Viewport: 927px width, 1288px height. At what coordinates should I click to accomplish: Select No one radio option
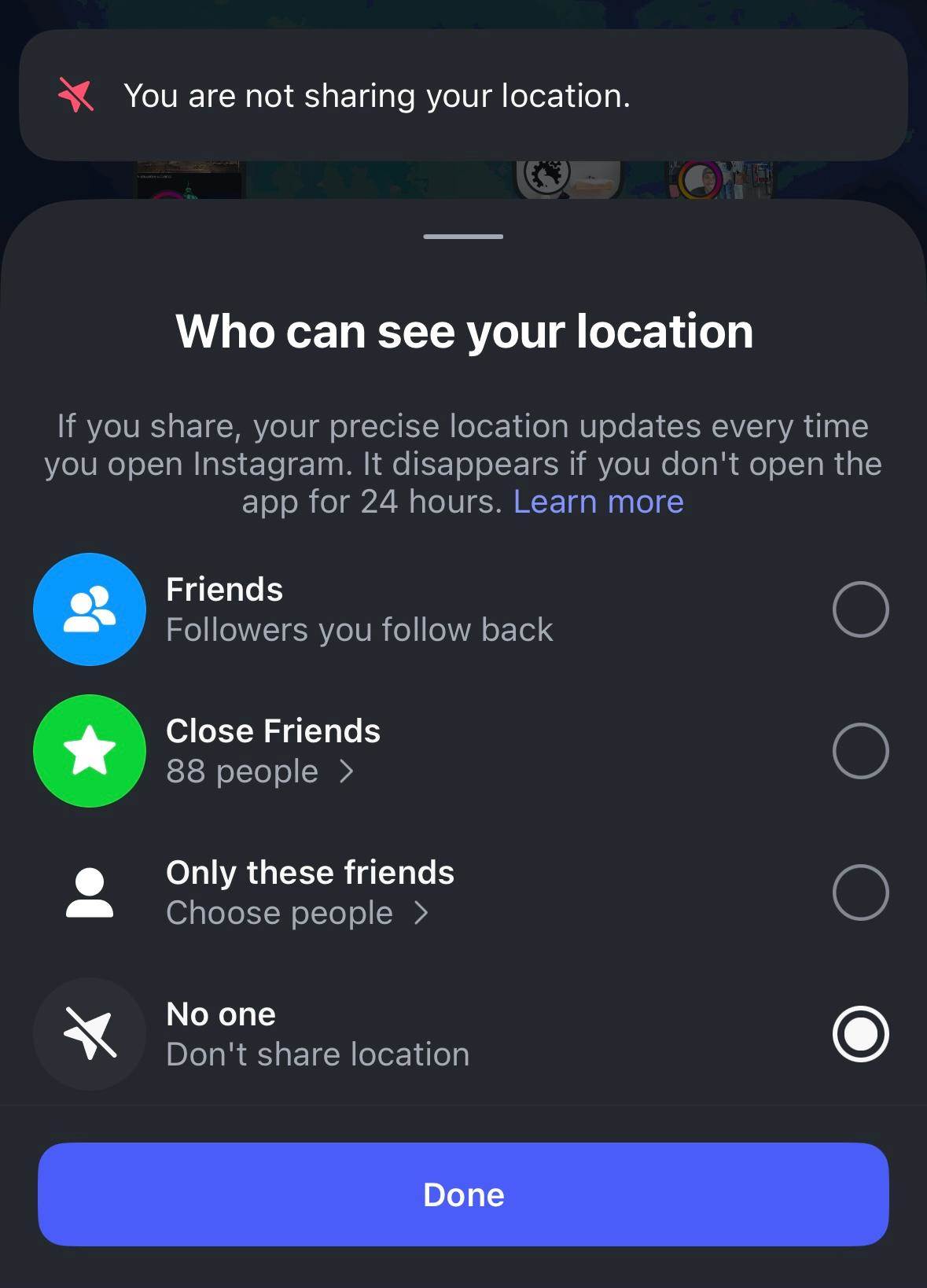tap(860, 1034)
